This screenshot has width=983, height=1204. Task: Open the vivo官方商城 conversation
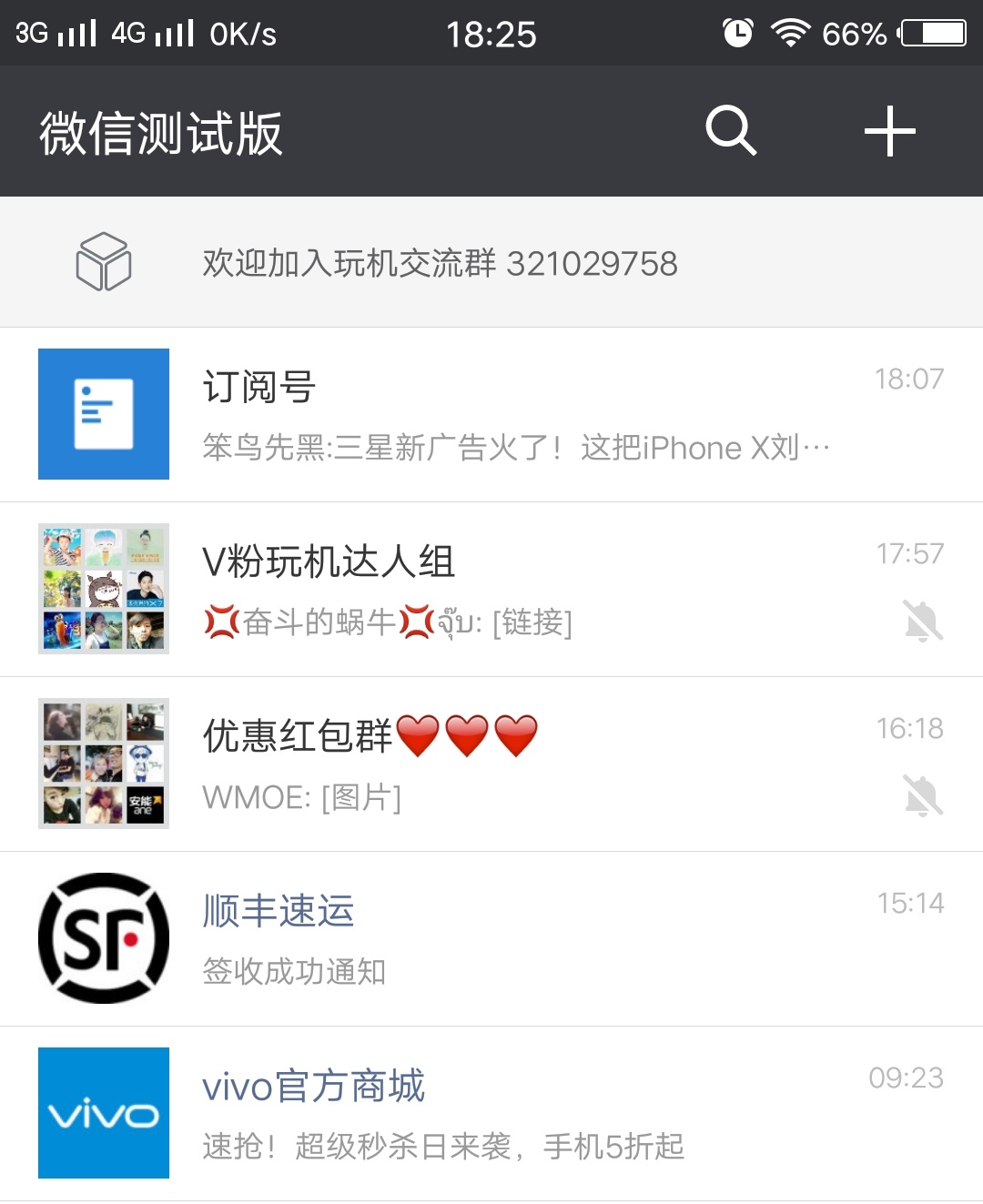[491, 1114]
